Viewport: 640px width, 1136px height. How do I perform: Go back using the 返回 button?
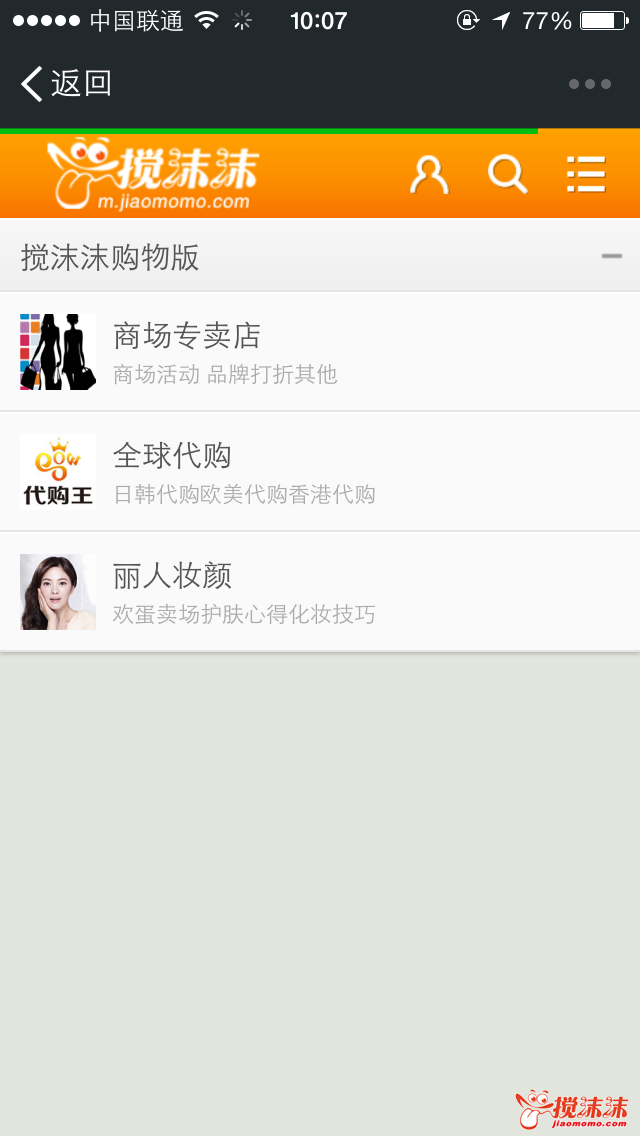pos(66,84)
